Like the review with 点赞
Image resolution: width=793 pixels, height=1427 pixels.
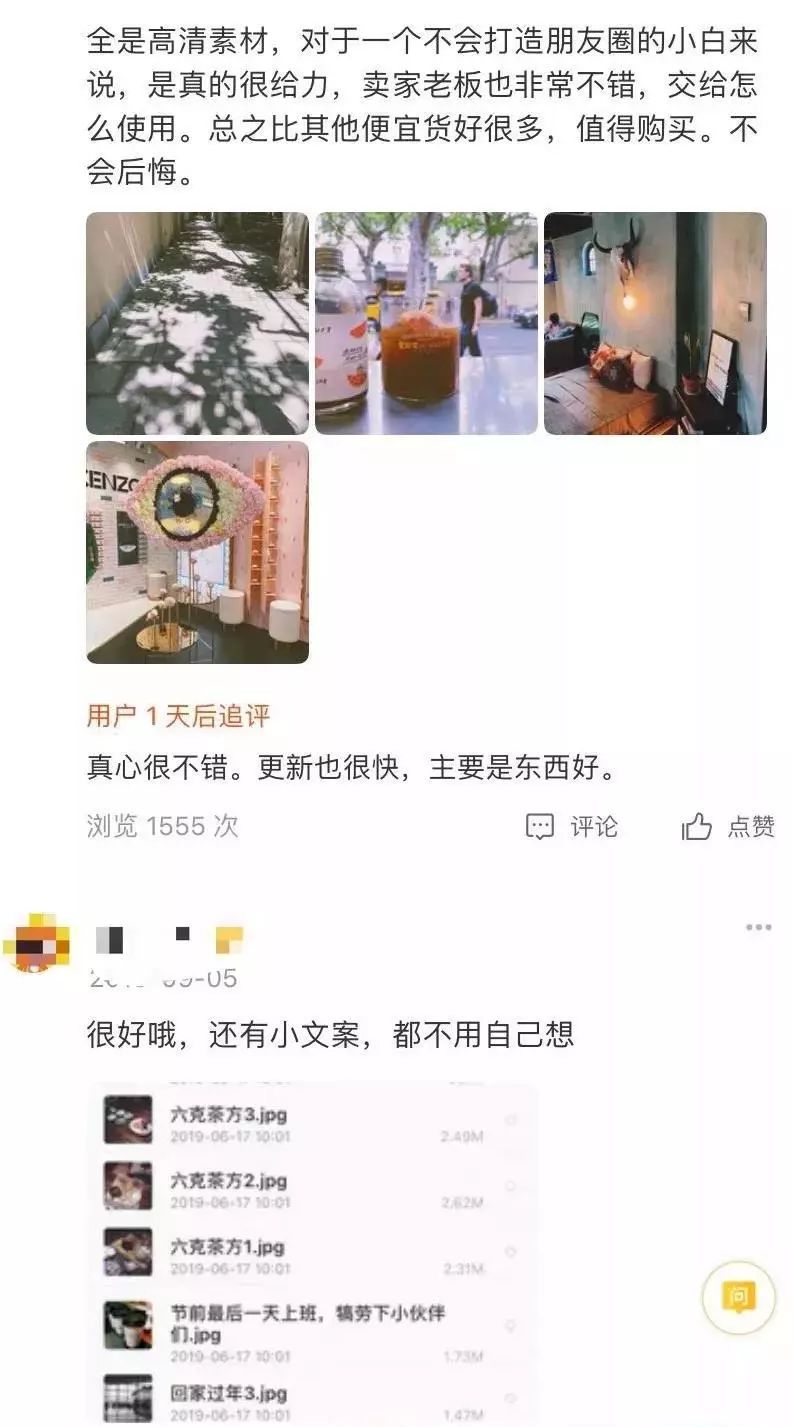(728, 827)
